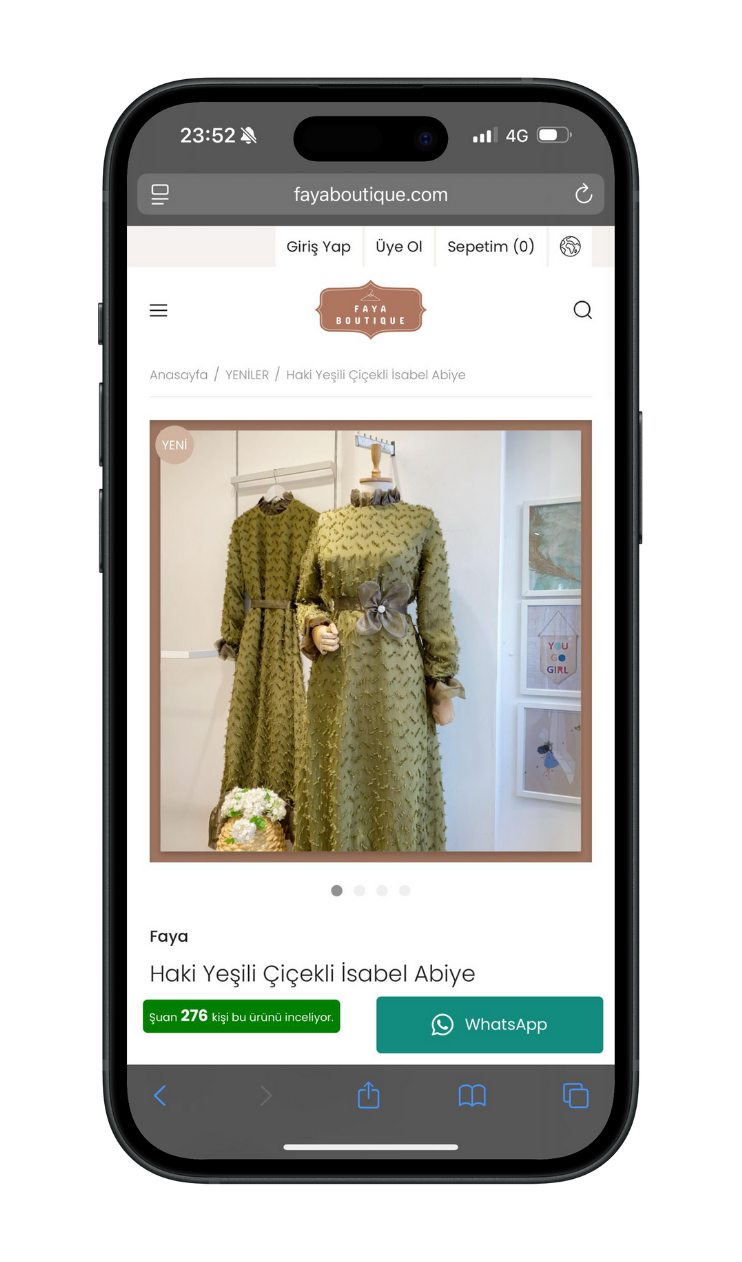Open the YENİLER breadcrumb category
This screenshot has width=742, height=1262.
[247, 375]
